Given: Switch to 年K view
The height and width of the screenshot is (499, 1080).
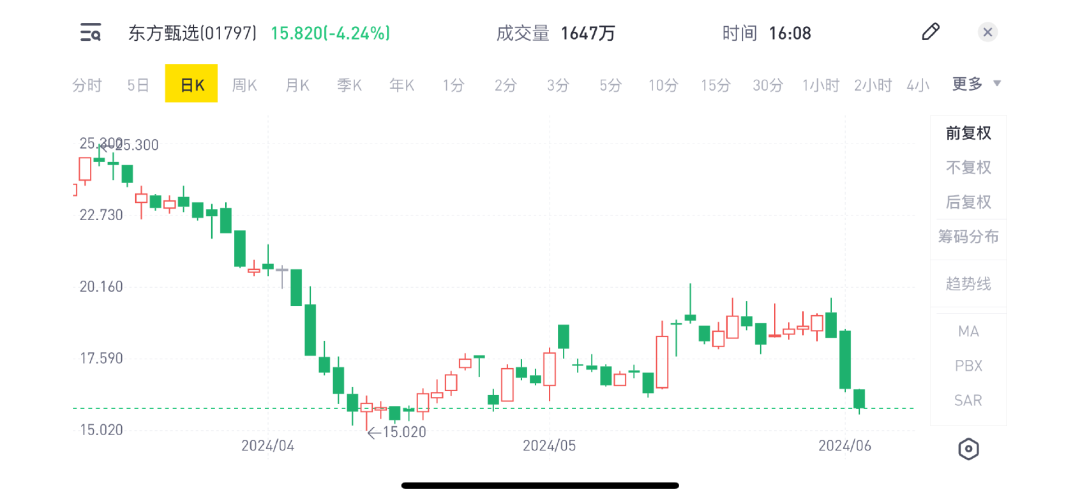Looking at the screenshot, I should click(x=402, y=85).
